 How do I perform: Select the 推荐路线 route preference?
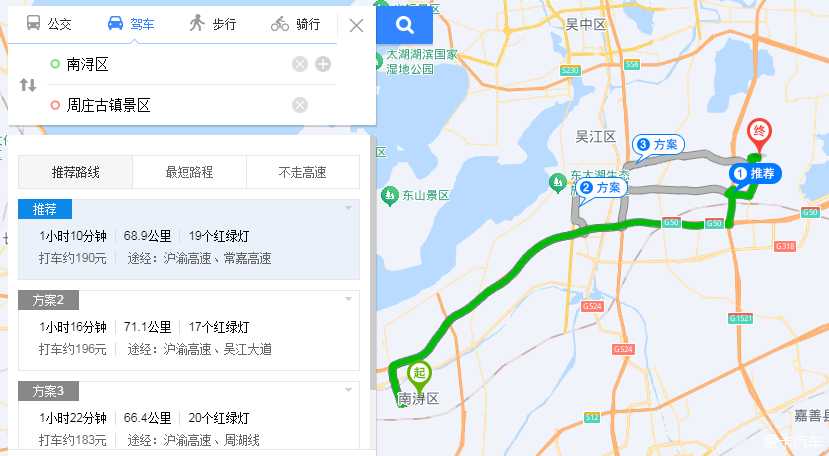tap(76, 172)
